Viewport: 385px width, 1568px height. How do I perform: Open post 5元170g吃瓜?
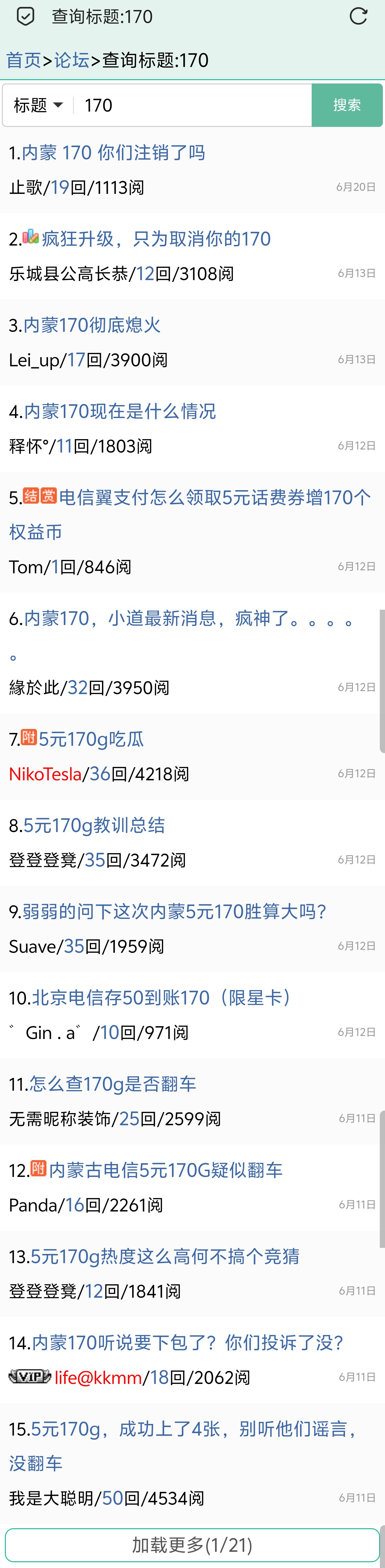91,739
